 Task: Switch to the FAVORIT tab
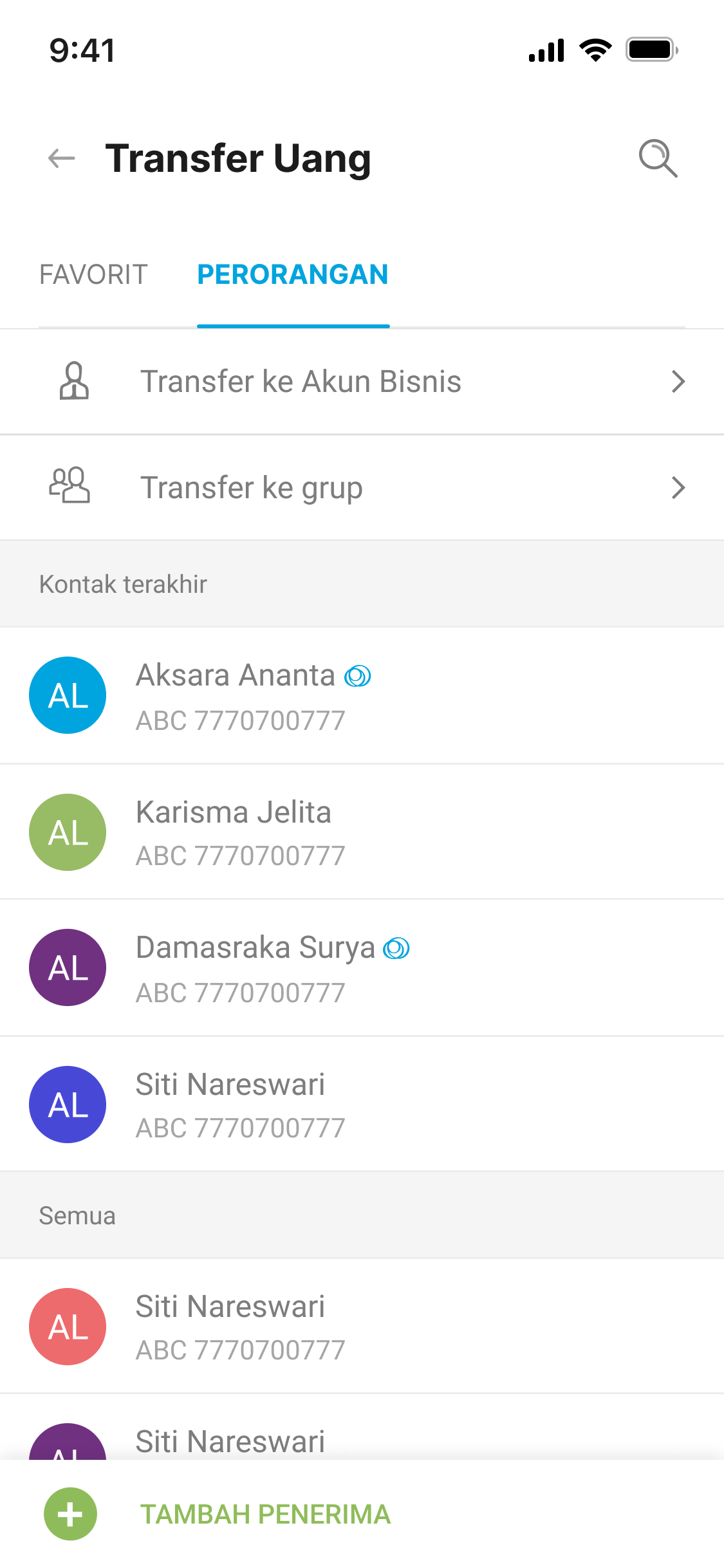pos(93,275)
